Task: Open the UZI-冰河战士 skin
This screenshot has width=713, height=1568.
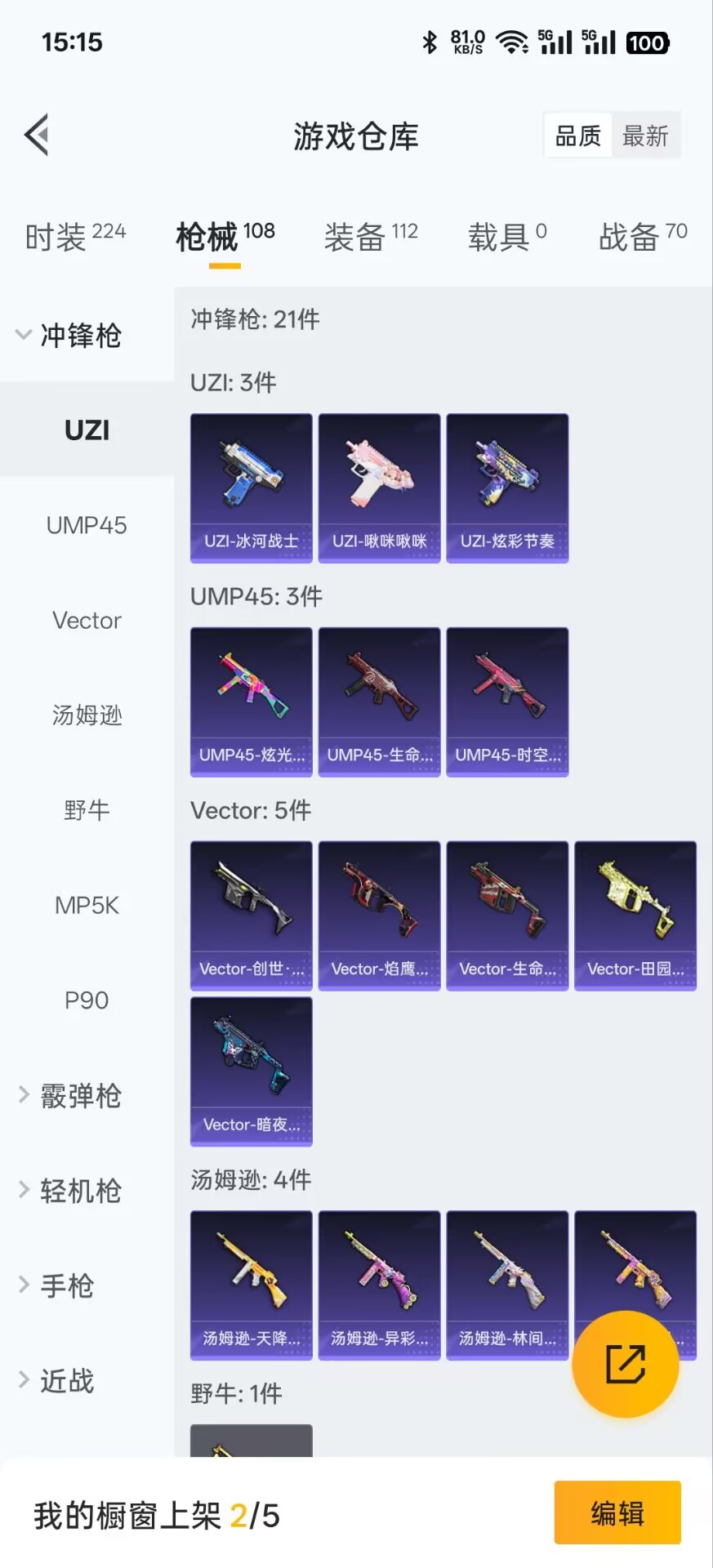Action: (252, 488)
